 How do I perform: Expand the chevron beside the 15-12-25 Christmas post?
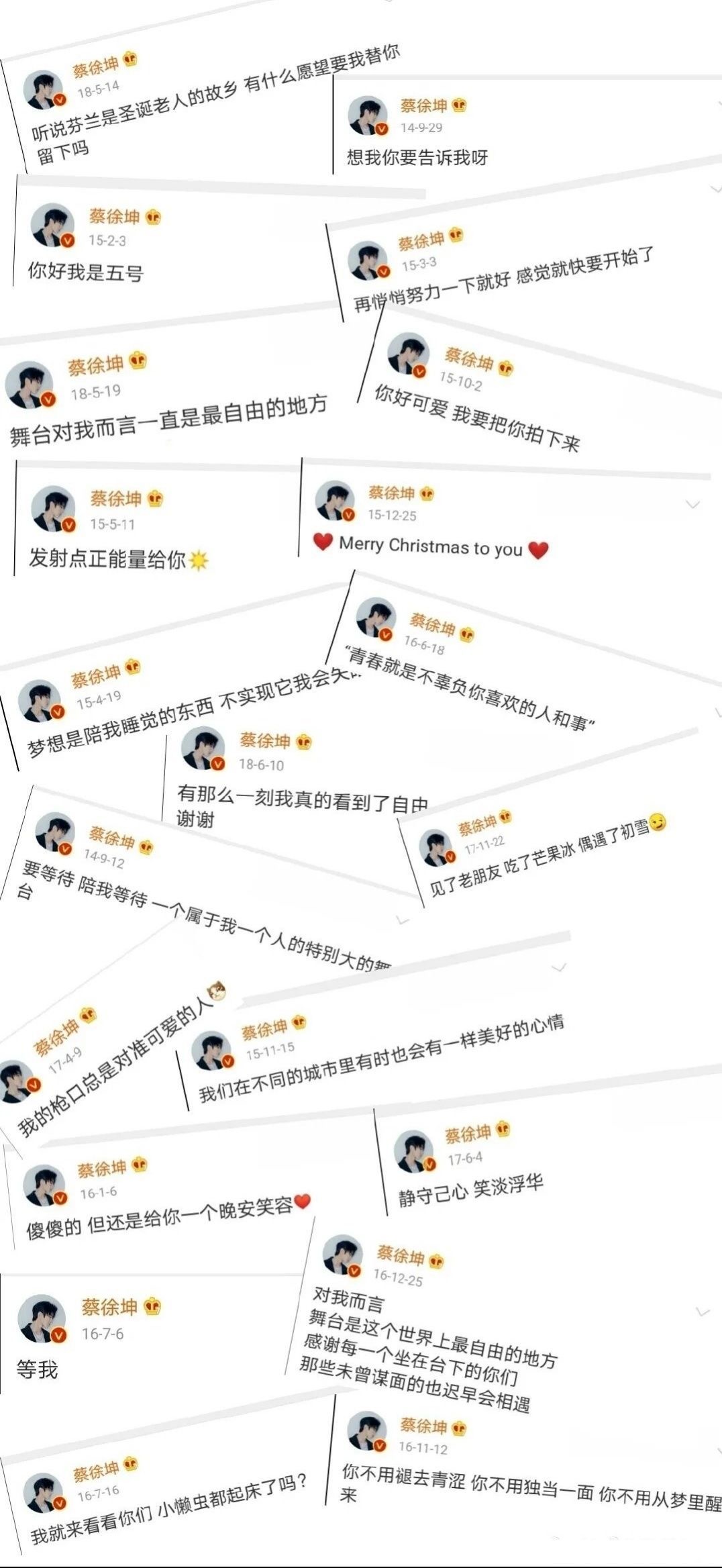click(692, 504)
